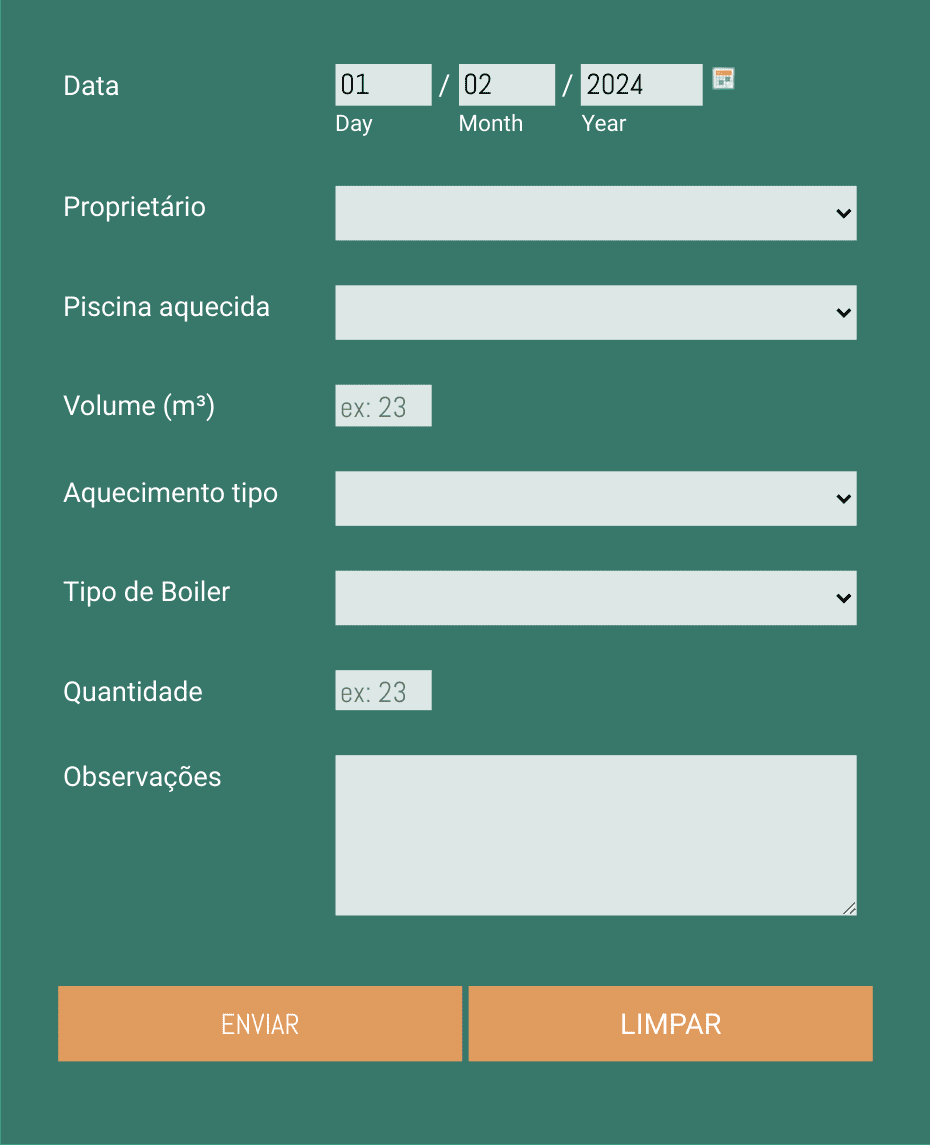The image size is (930, 1145).
Task: Open the Piscina aquecida dropdown
Action: pyautogui.click(x=595, y=312)
